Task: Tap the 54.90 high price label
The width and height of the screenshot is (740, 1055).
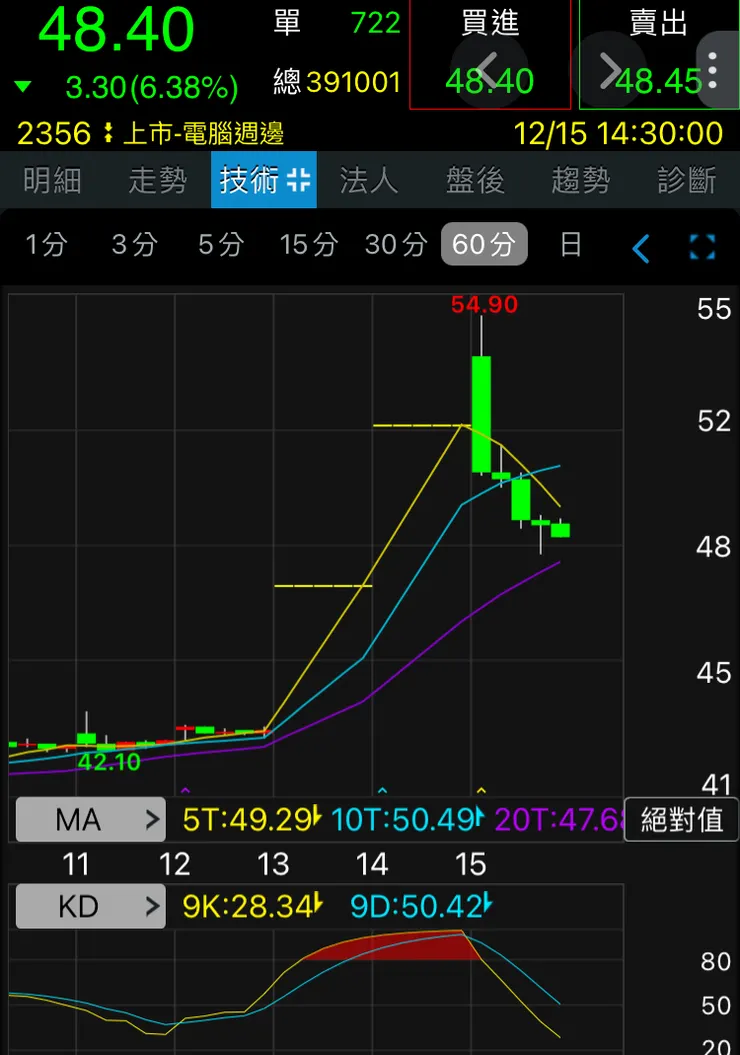Action: click(484, 304)
